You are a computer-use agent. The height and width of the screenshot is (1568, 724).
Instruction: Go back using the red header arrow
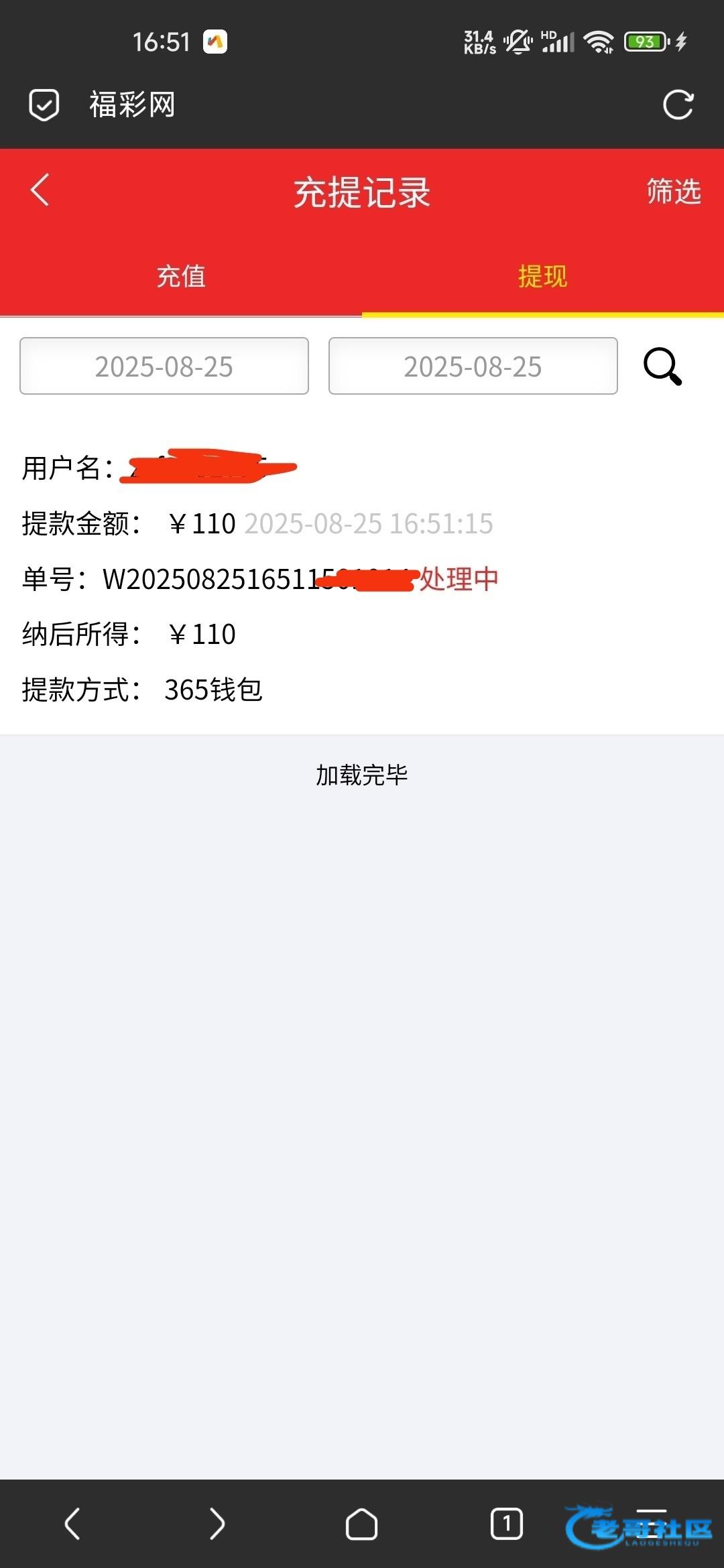(x=40, y=190)
